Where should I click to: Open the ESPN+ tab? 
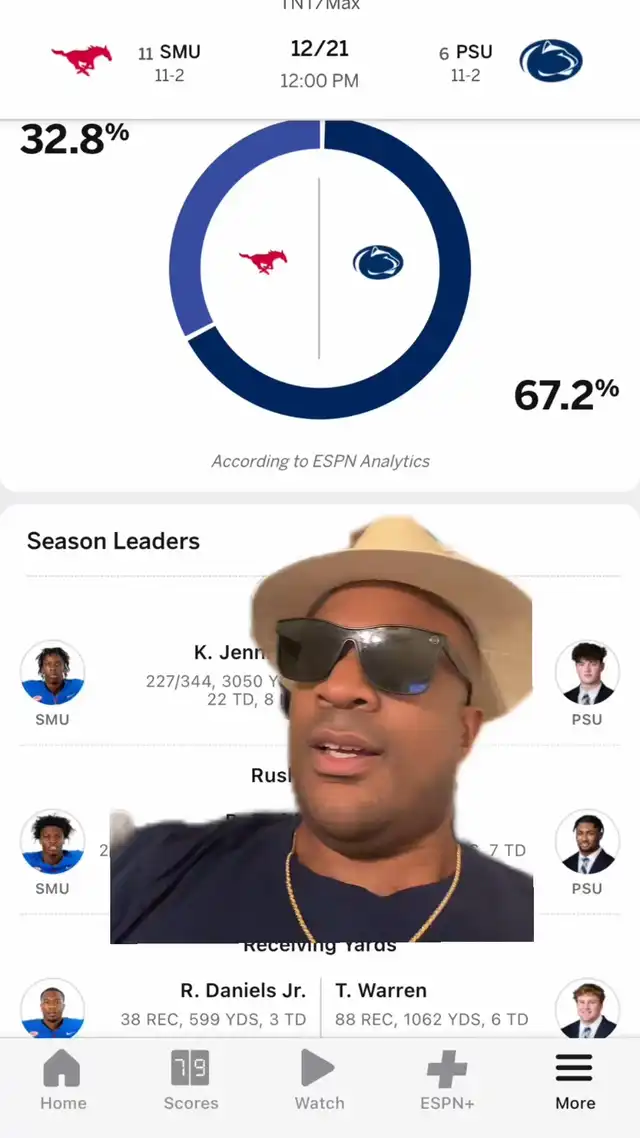click(x=447, y=1081)
